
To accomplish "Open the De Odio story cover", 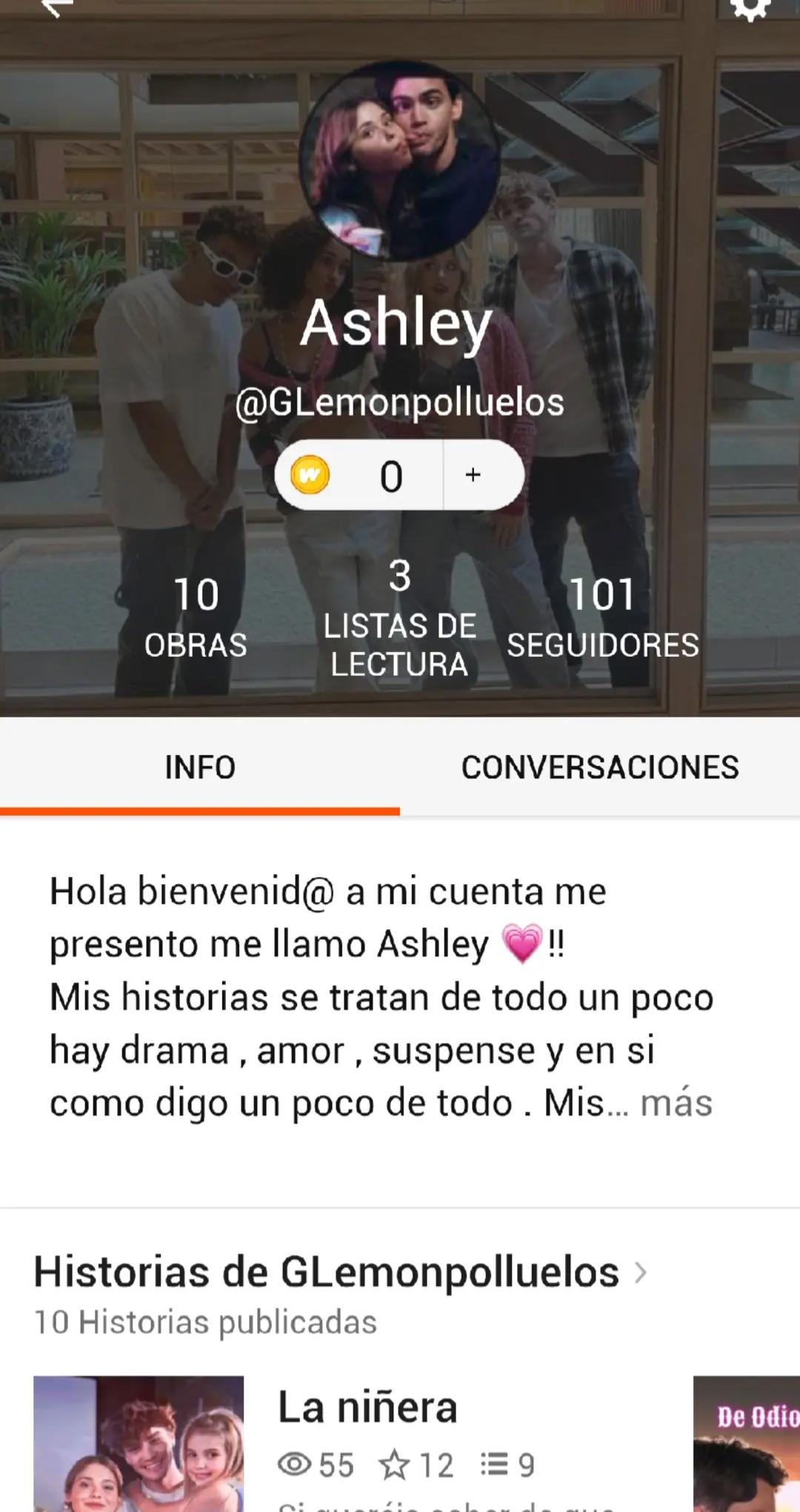I will coord(747,1444).
